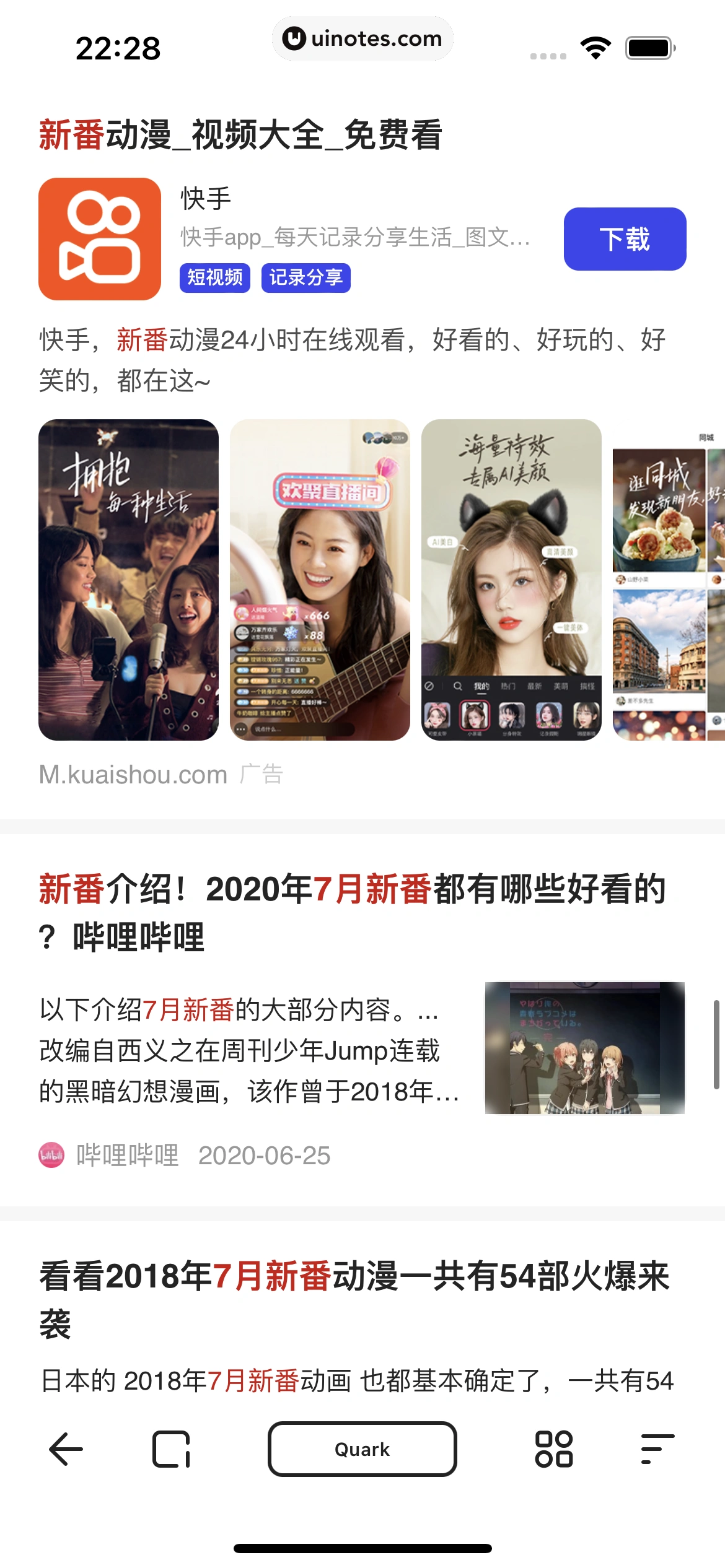Viewport: 725px width, 1568px height.
Task: Tap the uinotes.com capsule at the top
Action: tap(362, 38)
